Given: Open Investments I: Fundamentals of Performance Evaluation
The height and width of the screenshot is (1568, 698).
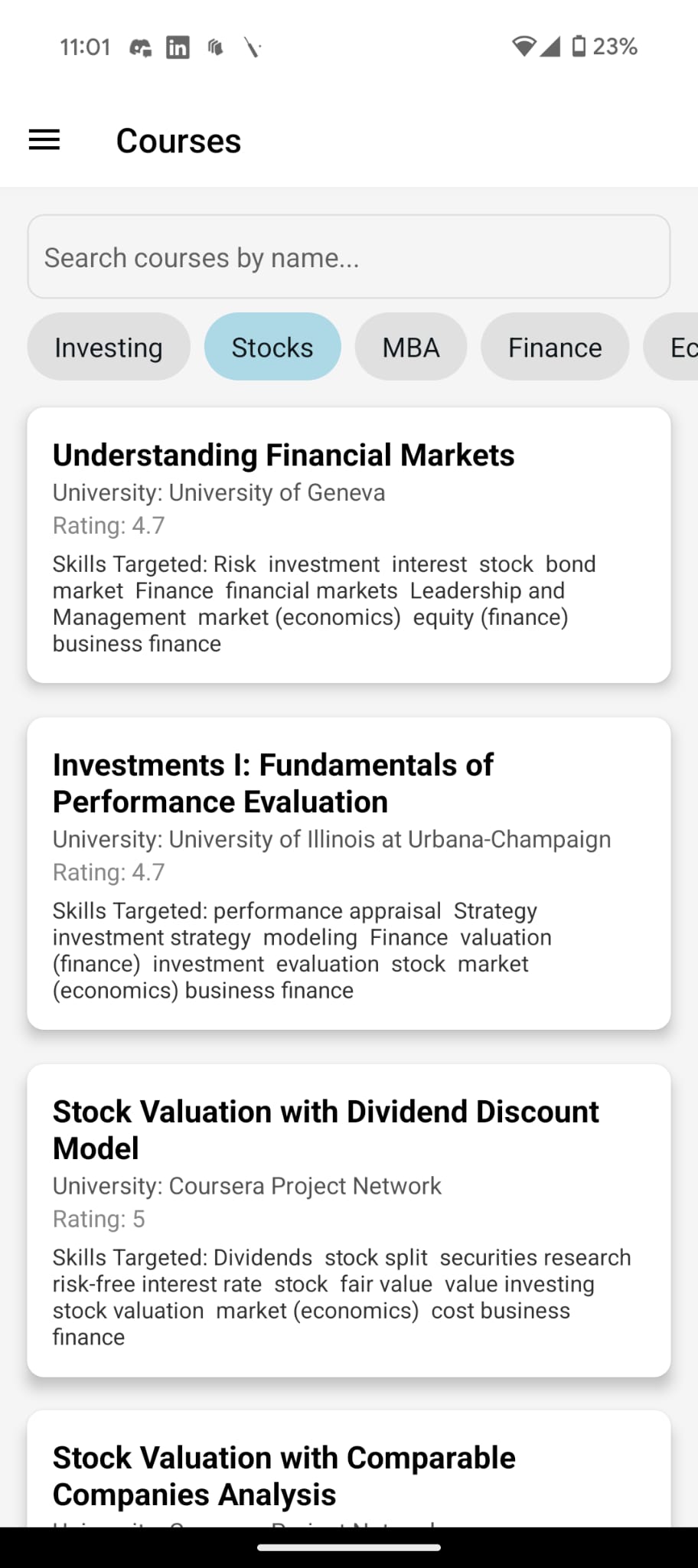Looking at the screenshot, I should pos(349,874).
